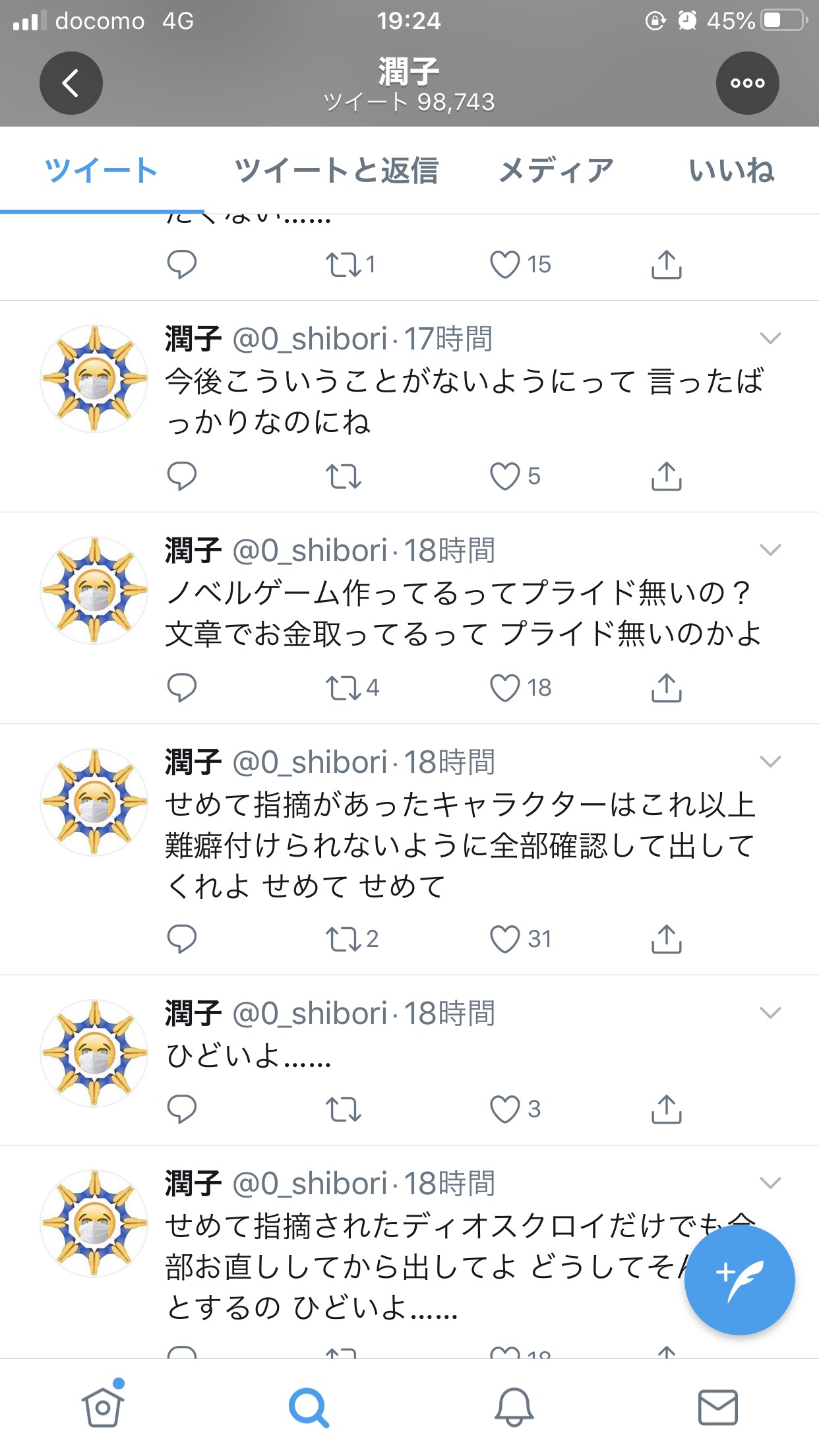Open the search tab in bottom bar
This screenshot has width=819, height=1456.
(x=308, y=1407)
